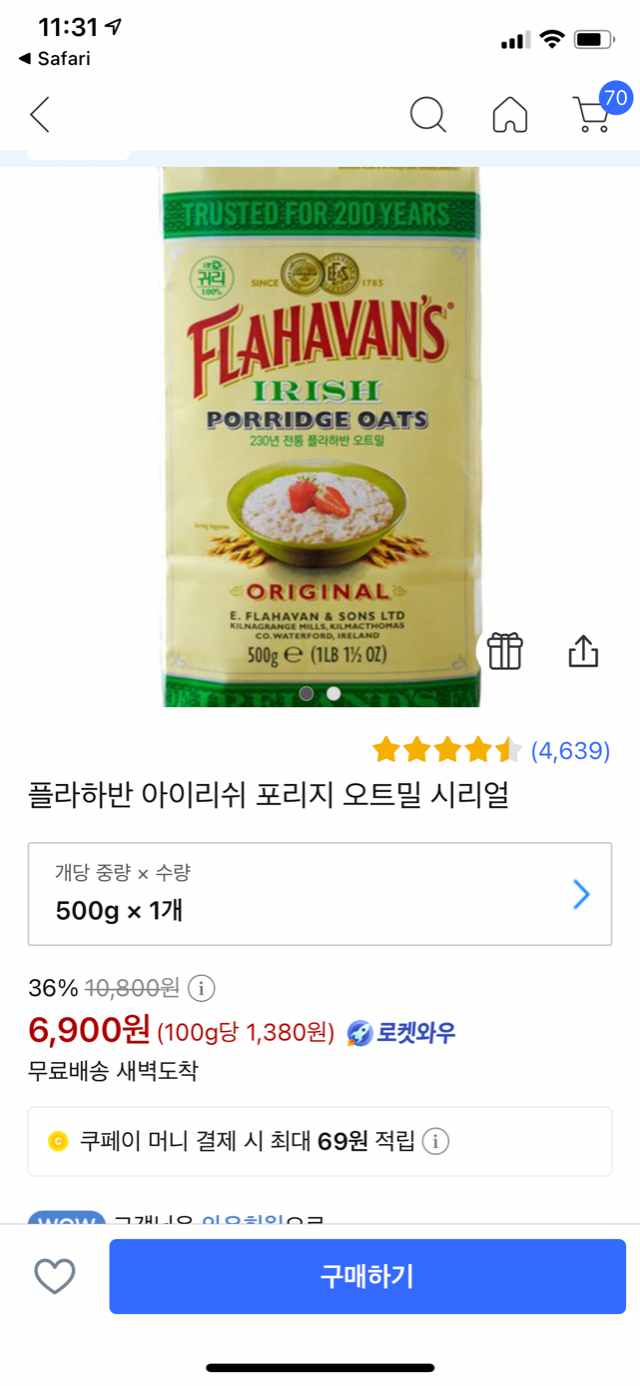Show info about the 36% discount price
The image size is (640, 1386).
(202, 989)
